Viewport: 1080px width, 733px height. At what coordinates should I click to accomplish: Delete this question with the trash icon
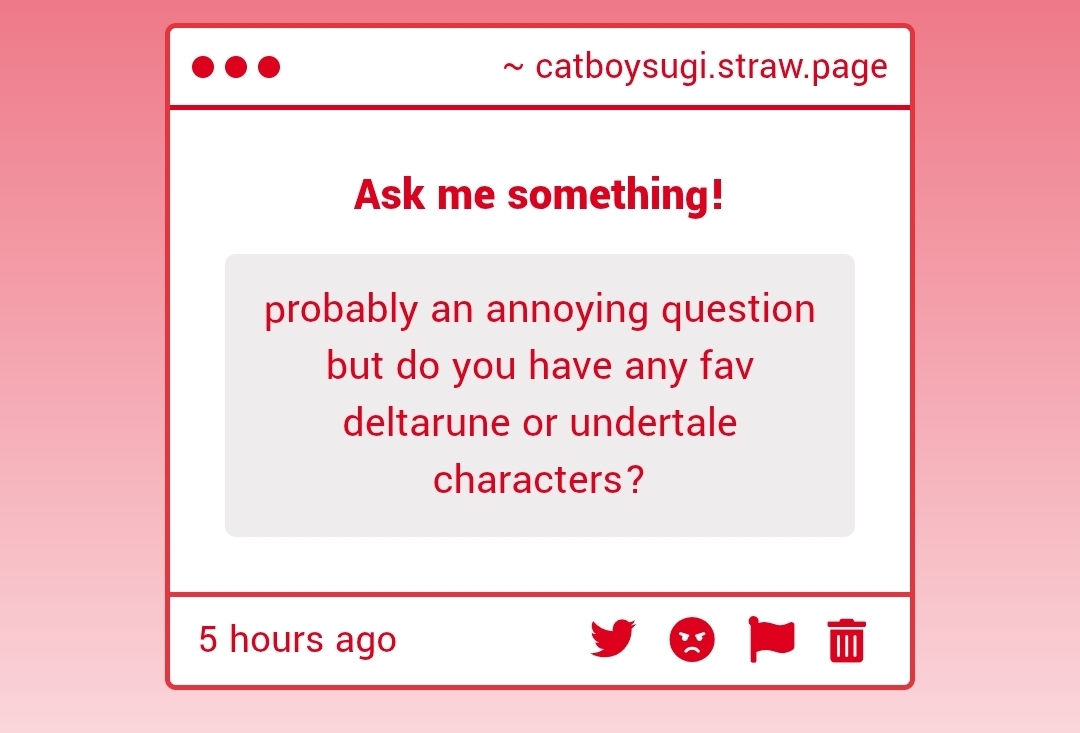pos(847,640)
